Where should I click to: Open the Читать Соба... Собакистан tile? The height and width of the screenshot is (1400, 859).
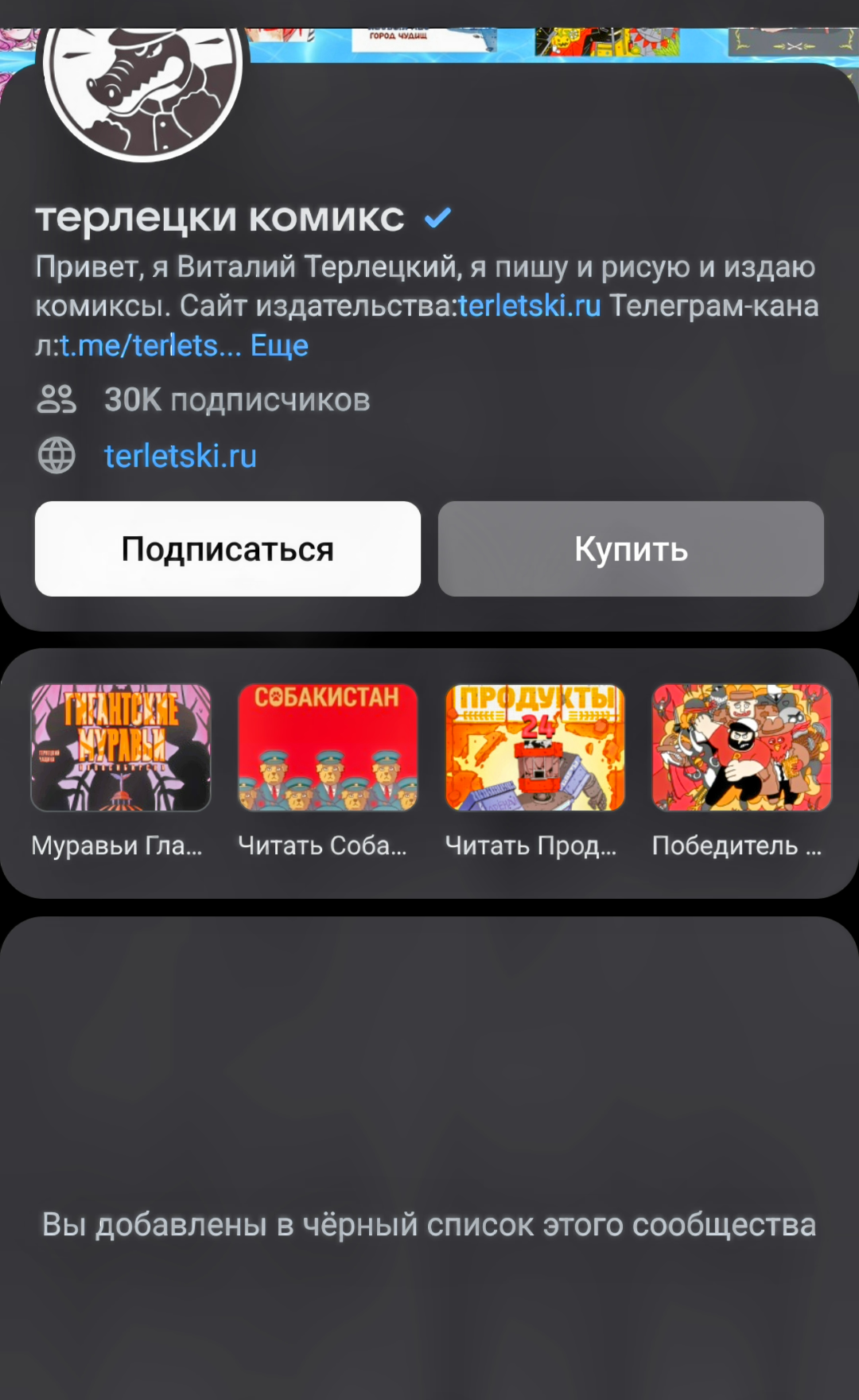click(328, 748)
